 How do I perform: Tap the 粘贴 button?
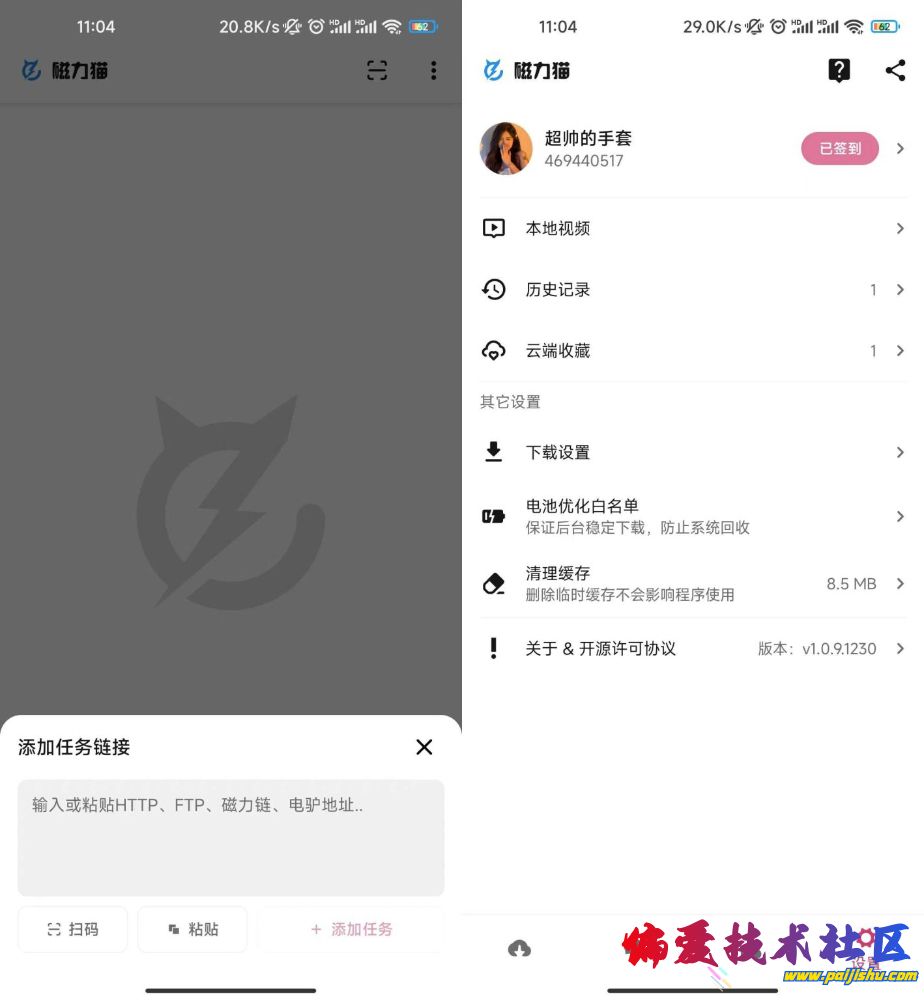(192, 929)
